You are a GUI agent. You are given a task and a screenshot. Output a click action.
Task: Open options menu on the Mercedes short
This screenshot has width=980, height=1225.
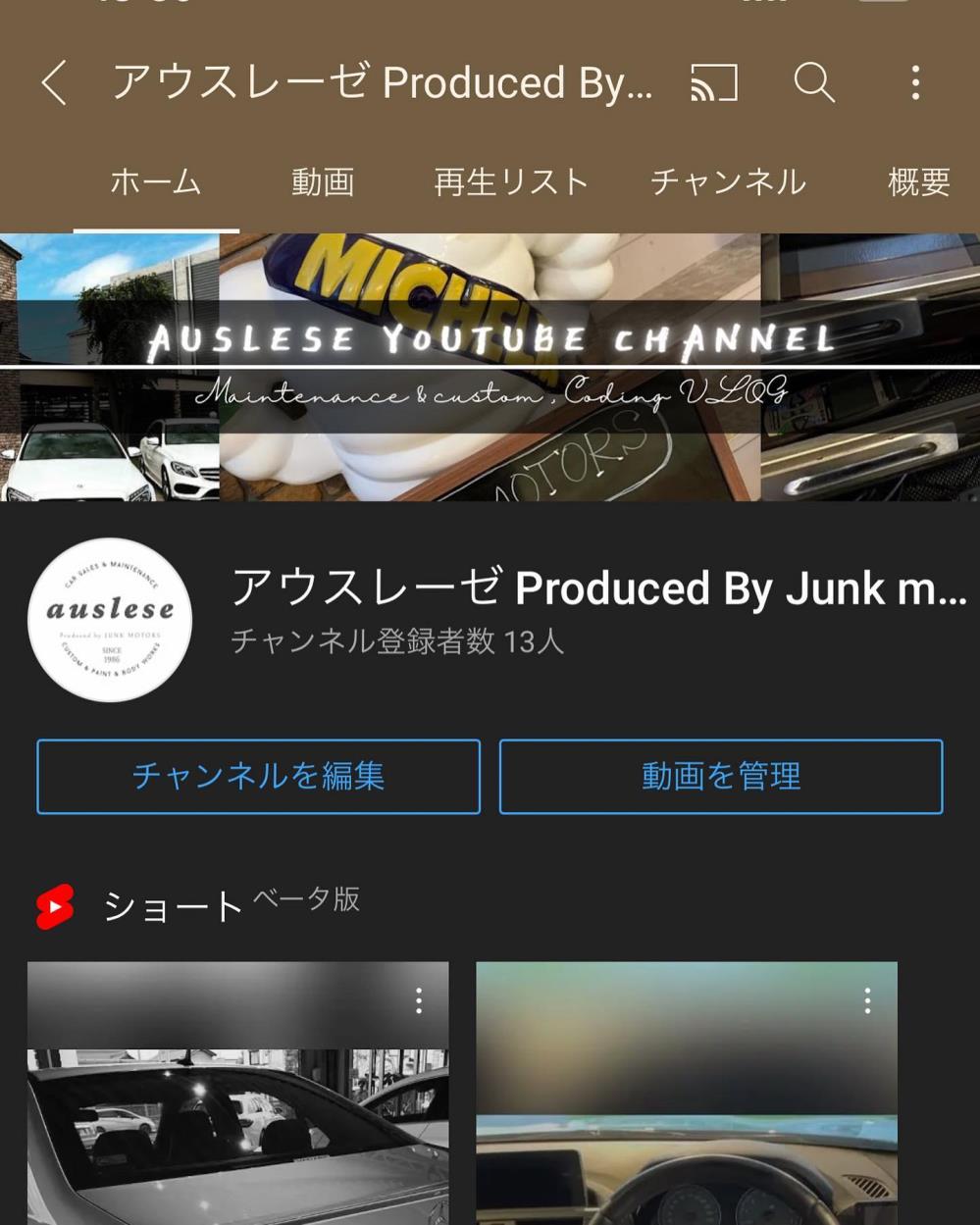point(419,1000)
